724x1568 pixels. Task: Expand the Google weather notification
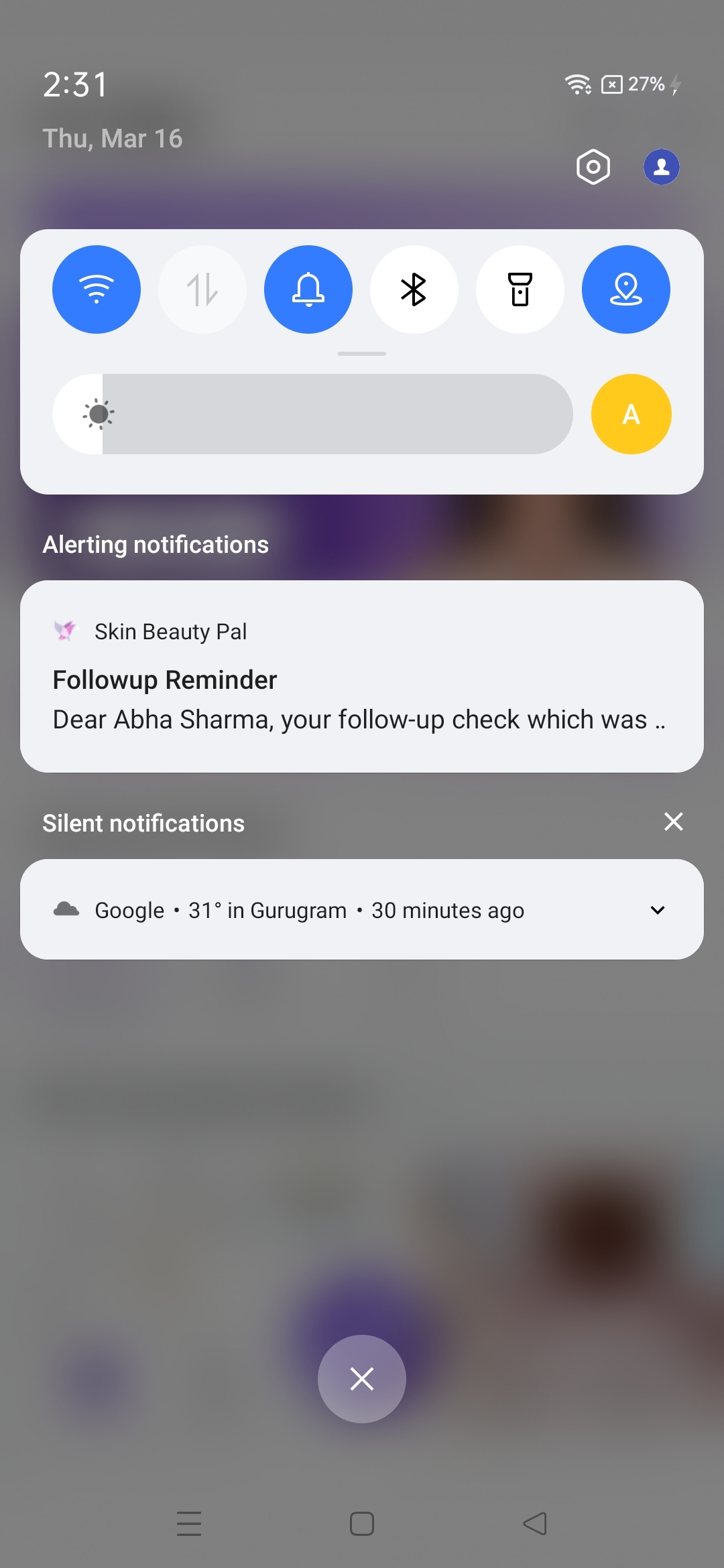[658, 910]
